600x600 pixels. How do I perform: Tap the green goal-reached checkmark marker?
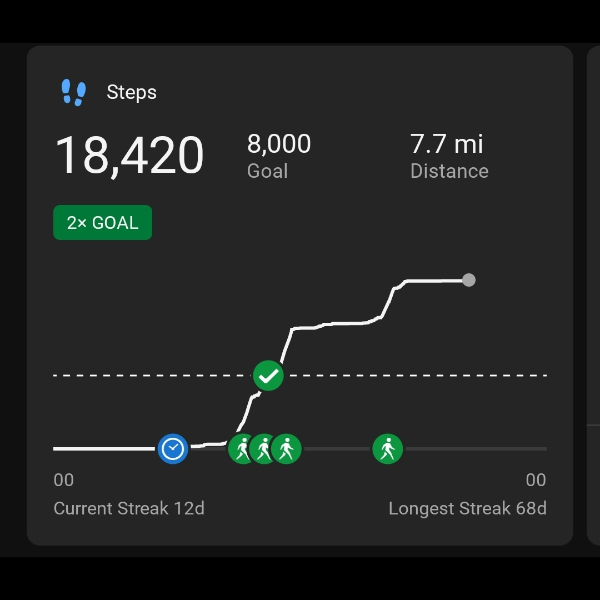268,376
